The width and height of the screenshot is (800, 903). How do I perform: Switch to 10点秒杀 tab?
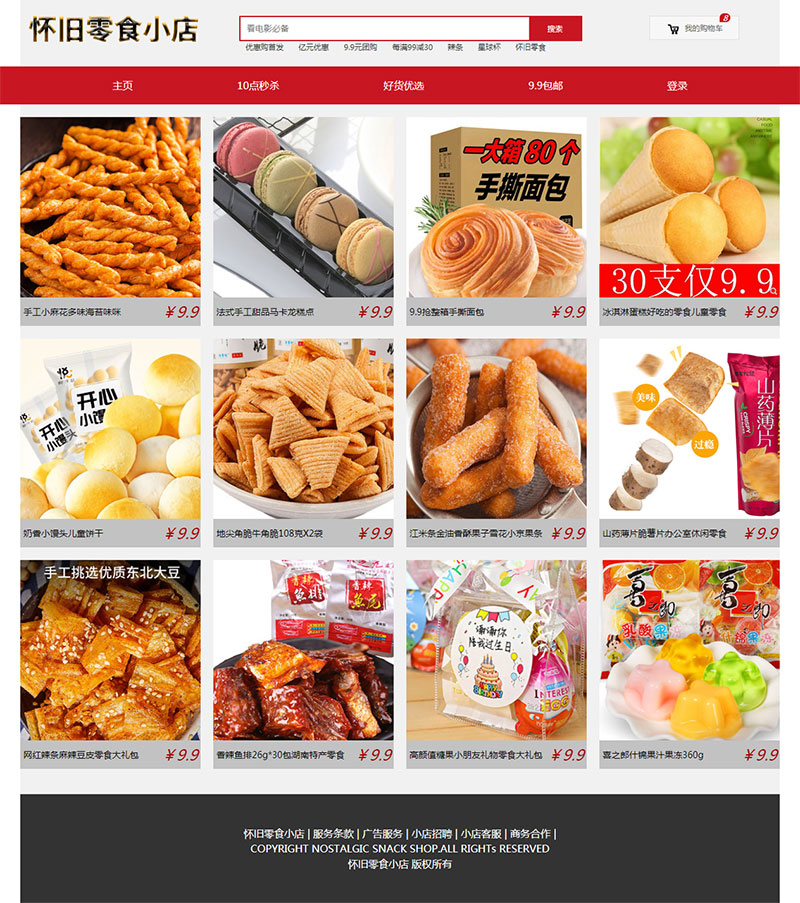tap(258, 85)
